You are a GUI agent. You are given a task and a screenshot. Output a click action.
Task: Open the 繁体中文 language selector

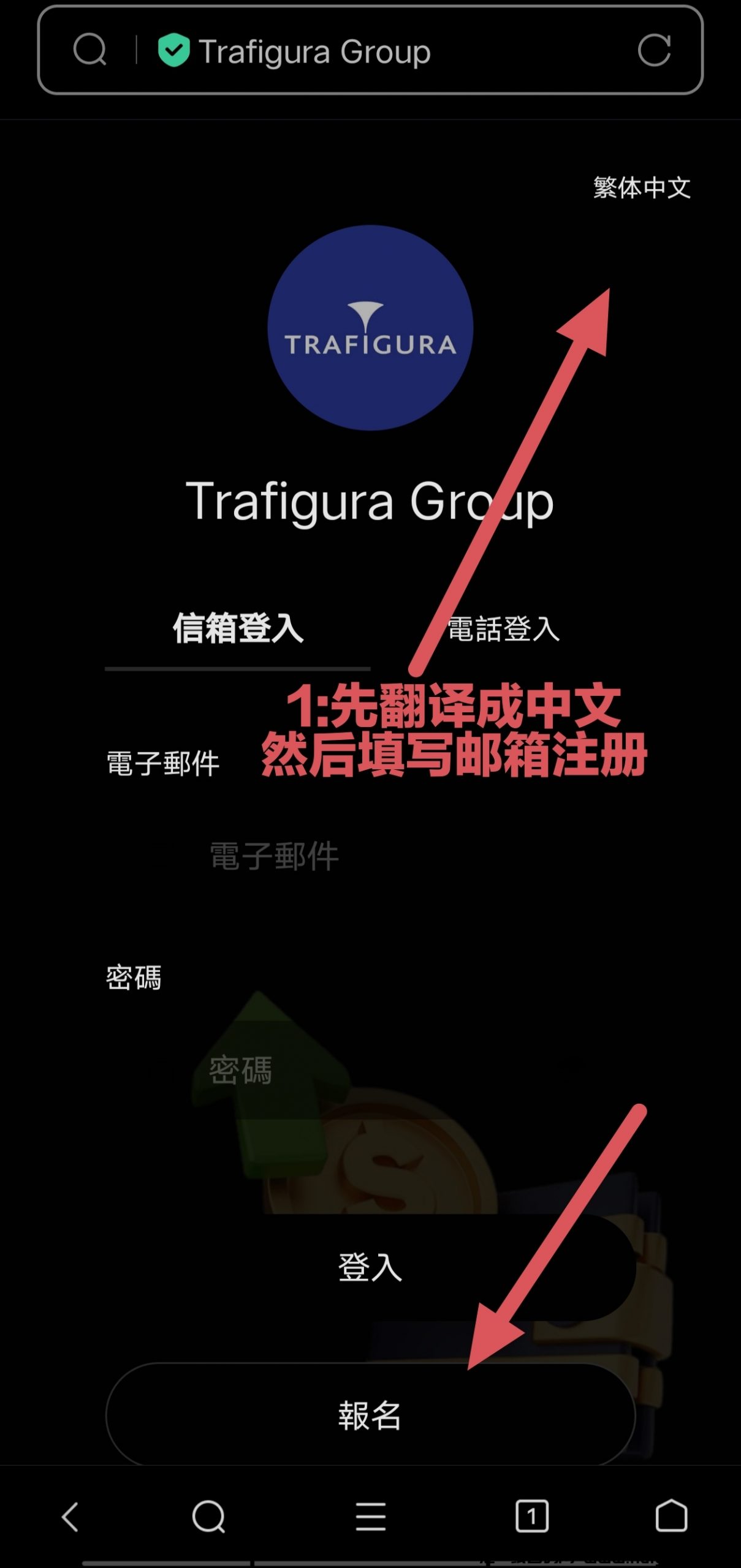[641, 187]
